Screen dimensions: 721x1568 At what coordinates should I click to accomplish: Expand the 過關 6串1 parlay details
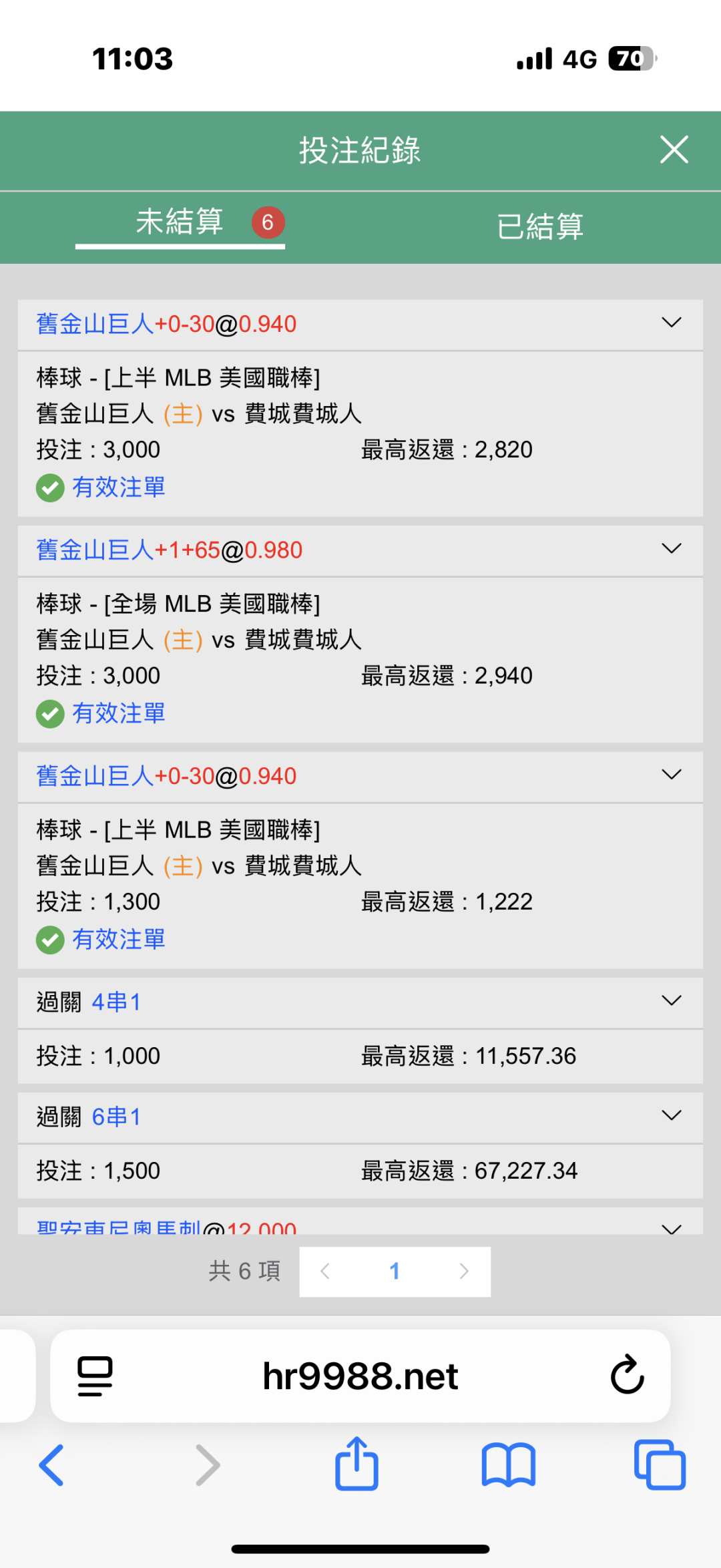671,1116
